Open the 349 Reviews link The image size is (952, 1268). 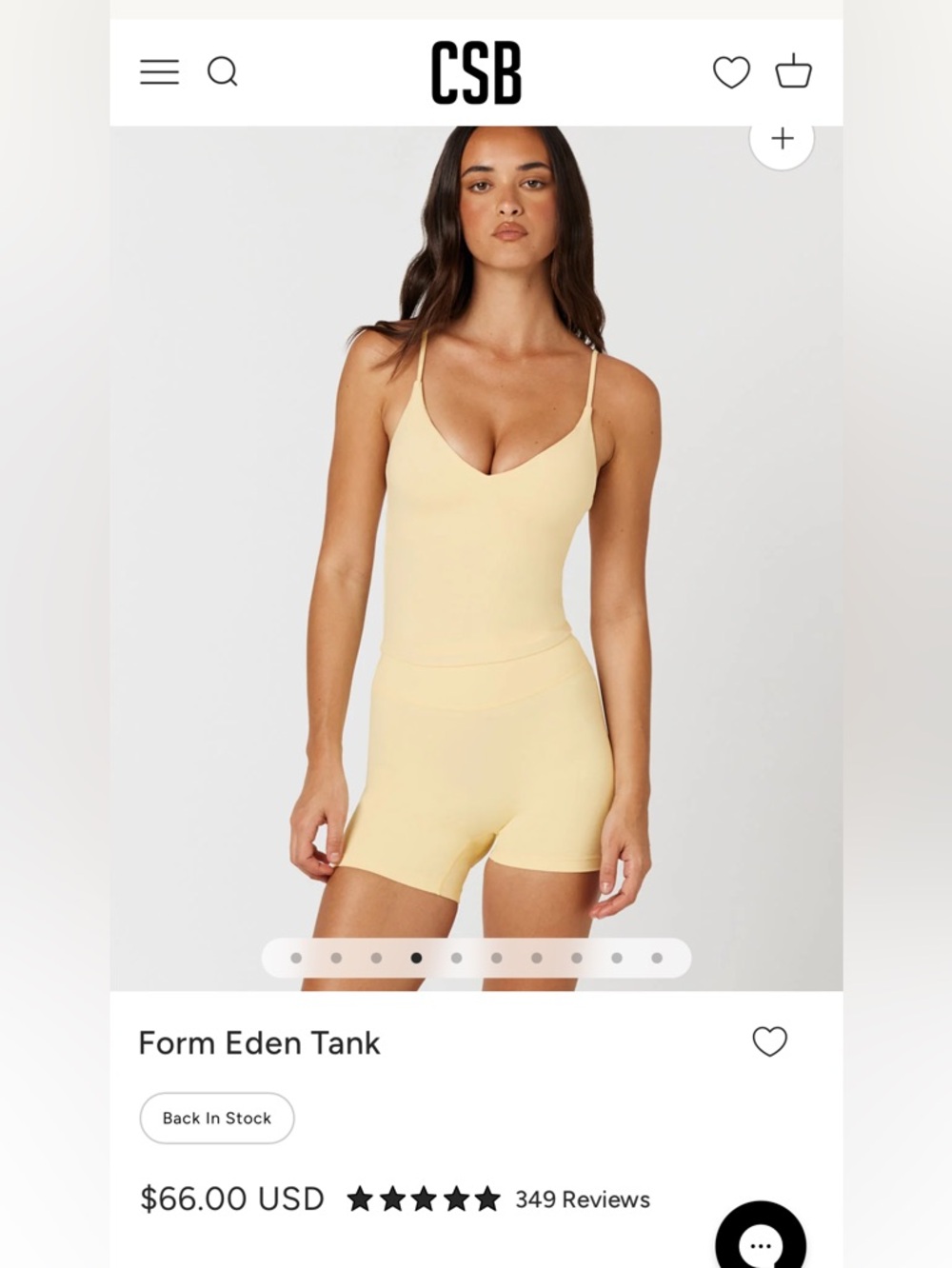coord(582,1199)
